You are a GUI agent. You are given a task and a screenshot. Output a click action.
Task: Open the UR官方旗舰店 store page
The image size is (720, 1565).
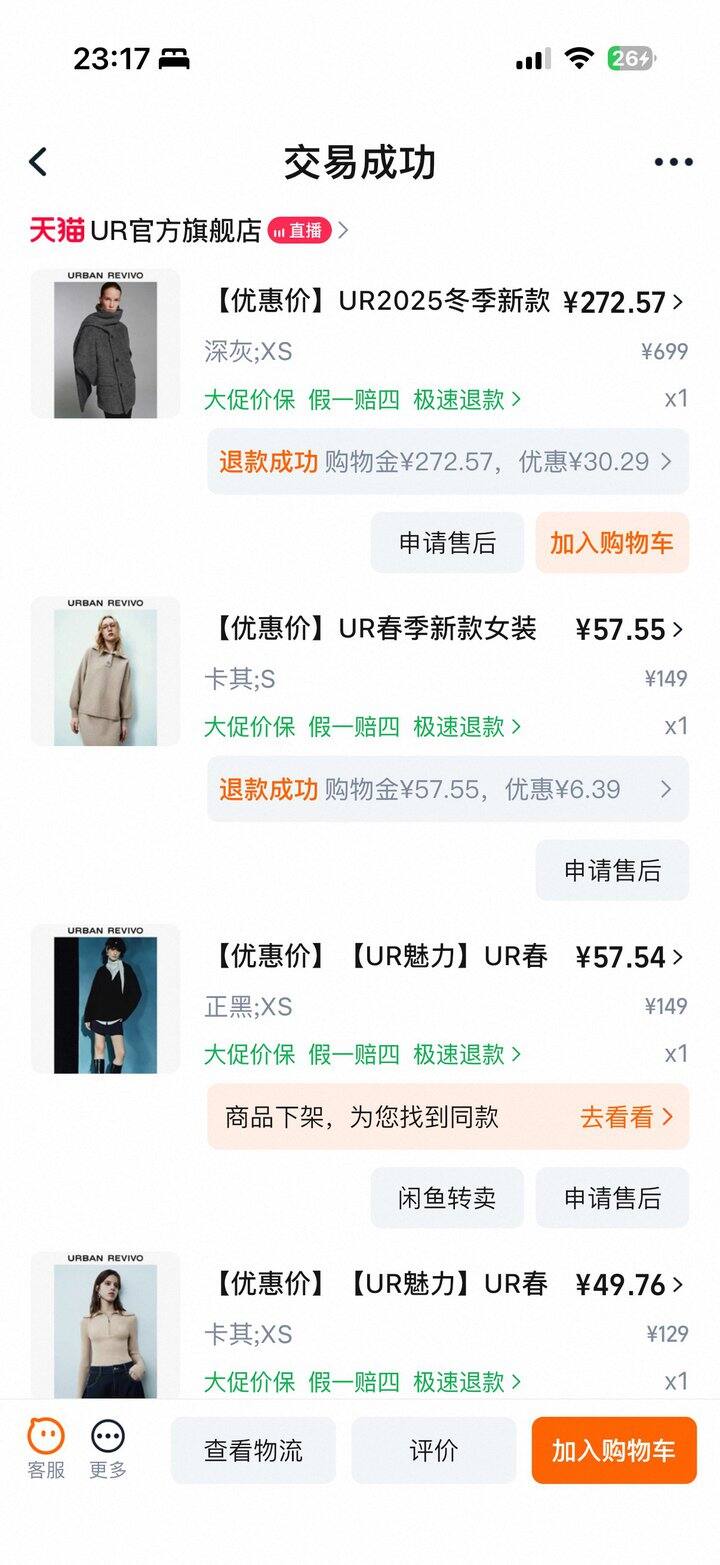pos(175,231)
